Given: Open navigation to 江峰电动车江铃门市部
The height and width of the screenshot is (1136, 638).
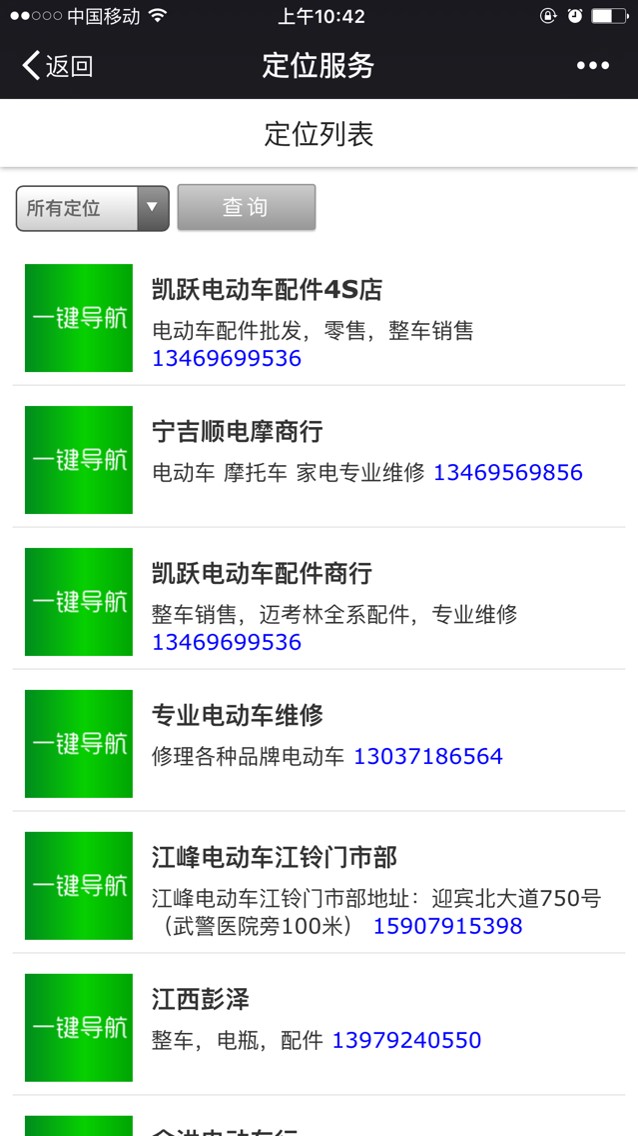Looking at the screenshot, I should tap(79, 886).
